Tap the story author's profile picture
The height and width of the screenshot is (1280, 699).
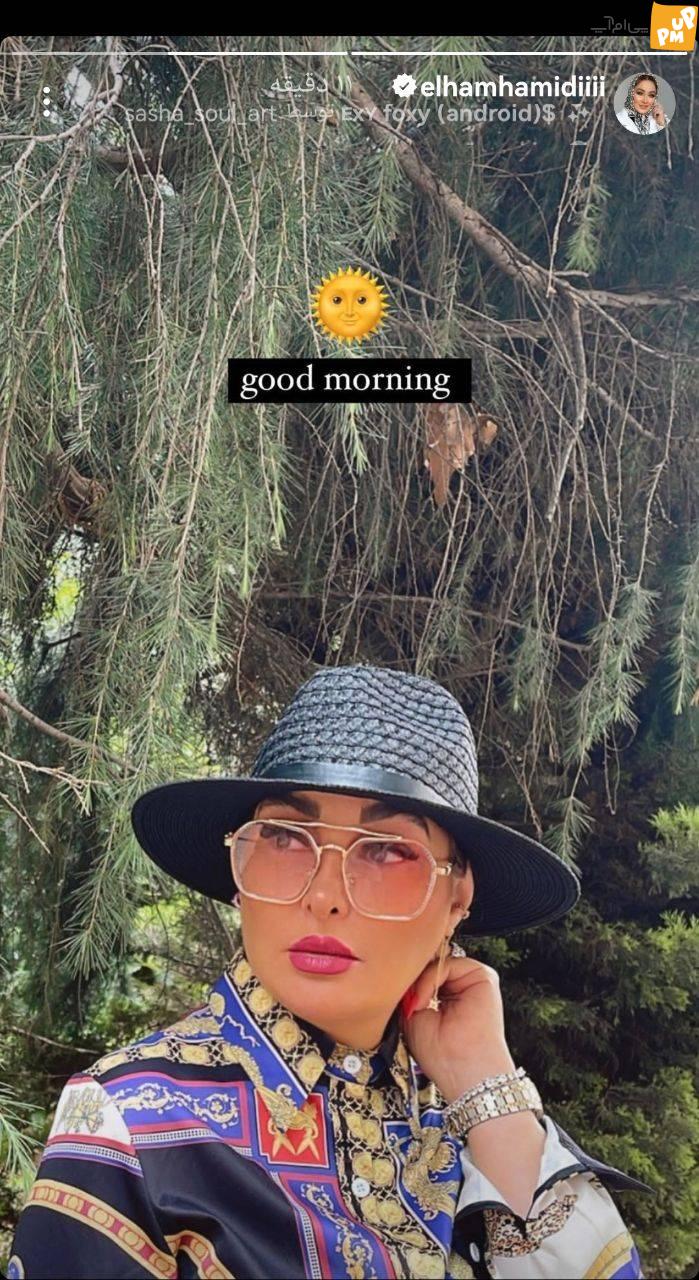pos(643,103)
